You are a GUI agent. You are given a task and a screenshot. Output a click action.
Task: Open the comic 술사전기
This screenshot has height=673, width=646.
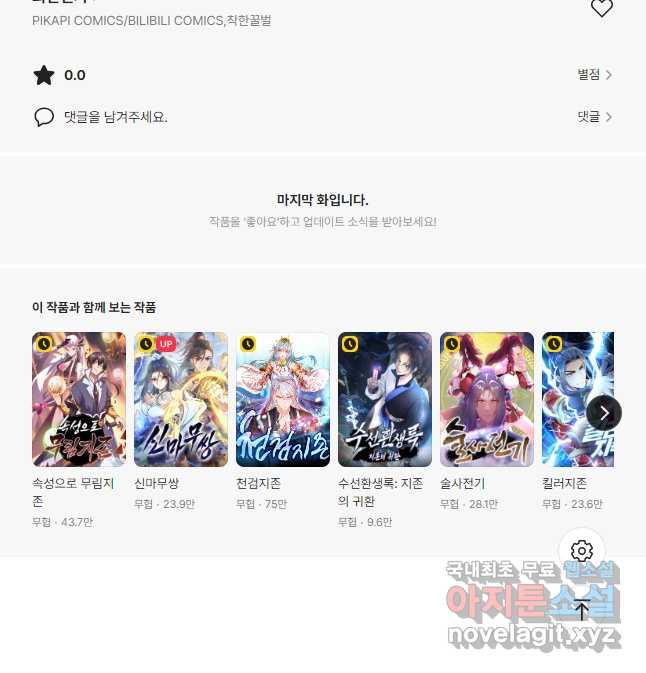coord(487,400)
